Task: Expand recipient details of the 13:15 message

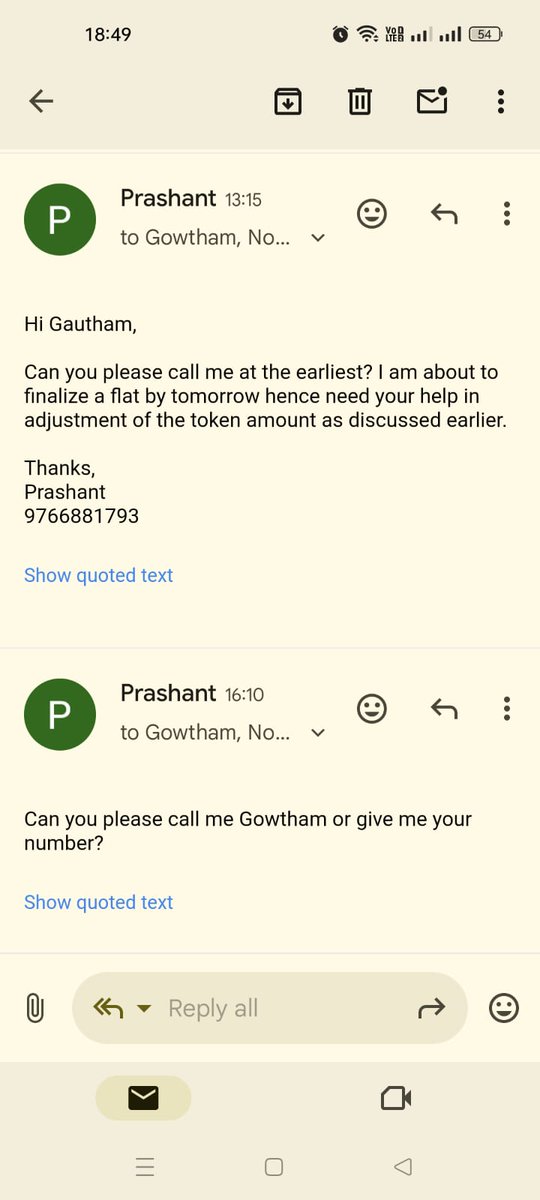Action: point(318,238)
